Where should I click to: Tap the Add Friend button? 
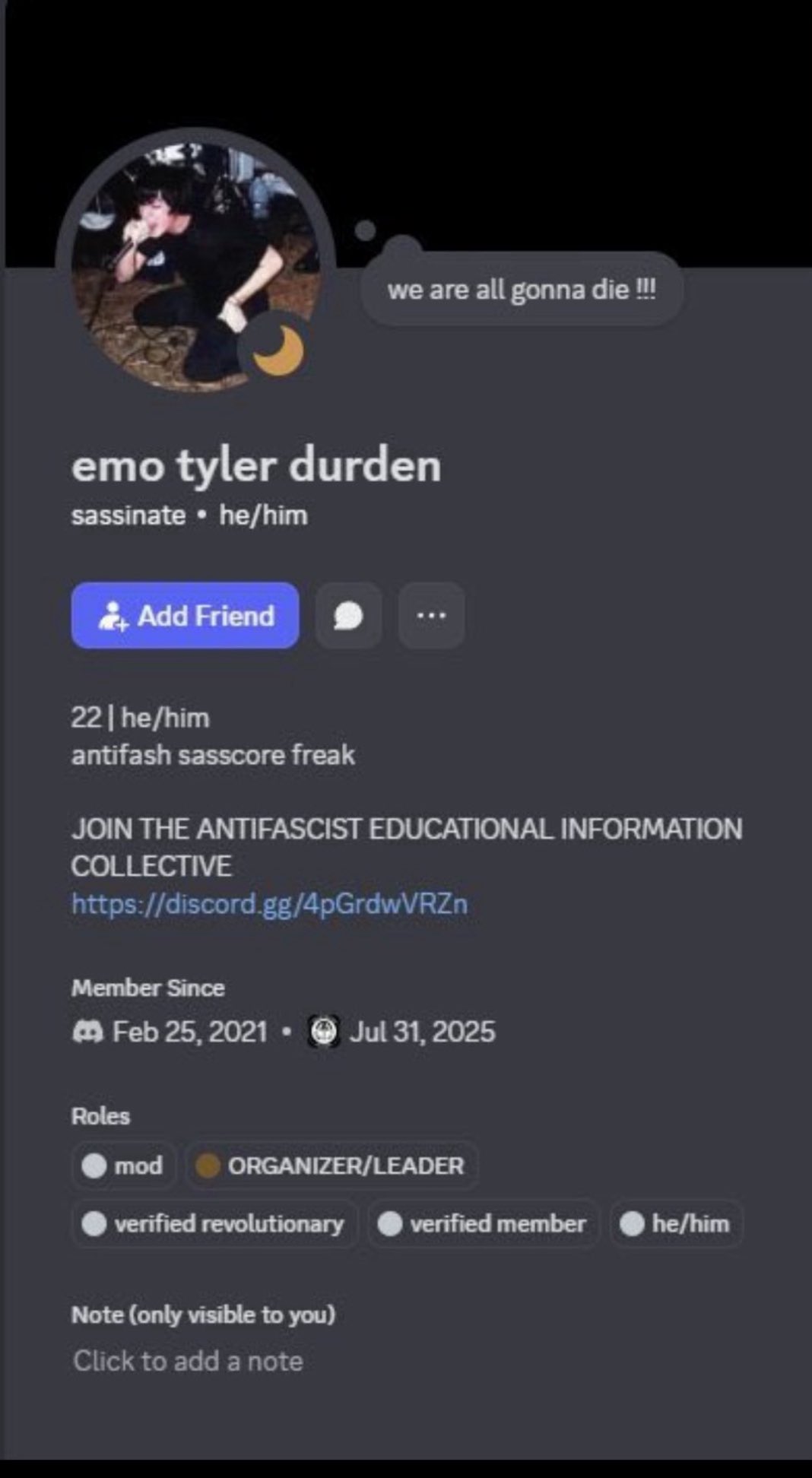coord(185,615)
